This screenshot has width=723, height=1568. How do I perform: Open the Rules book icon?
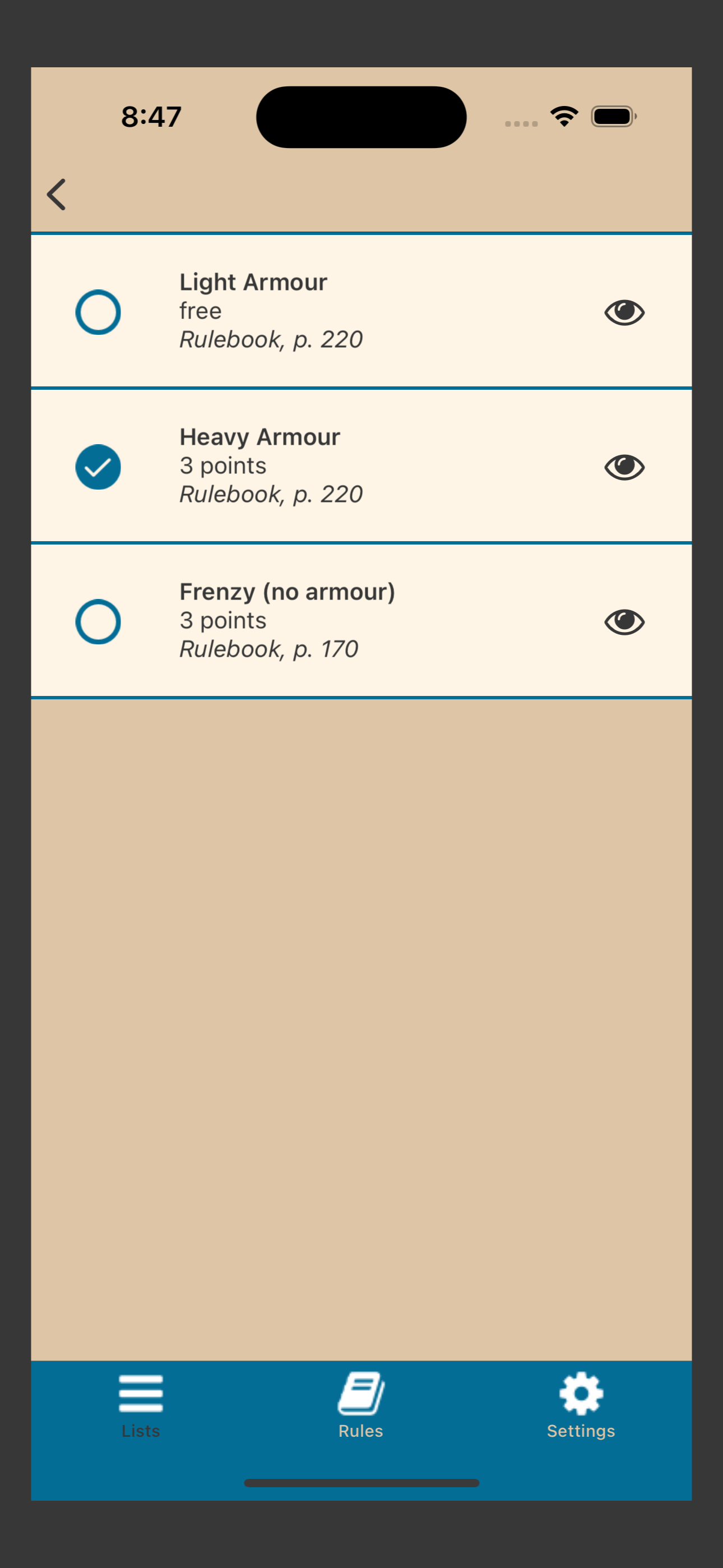coord(360,1394)
